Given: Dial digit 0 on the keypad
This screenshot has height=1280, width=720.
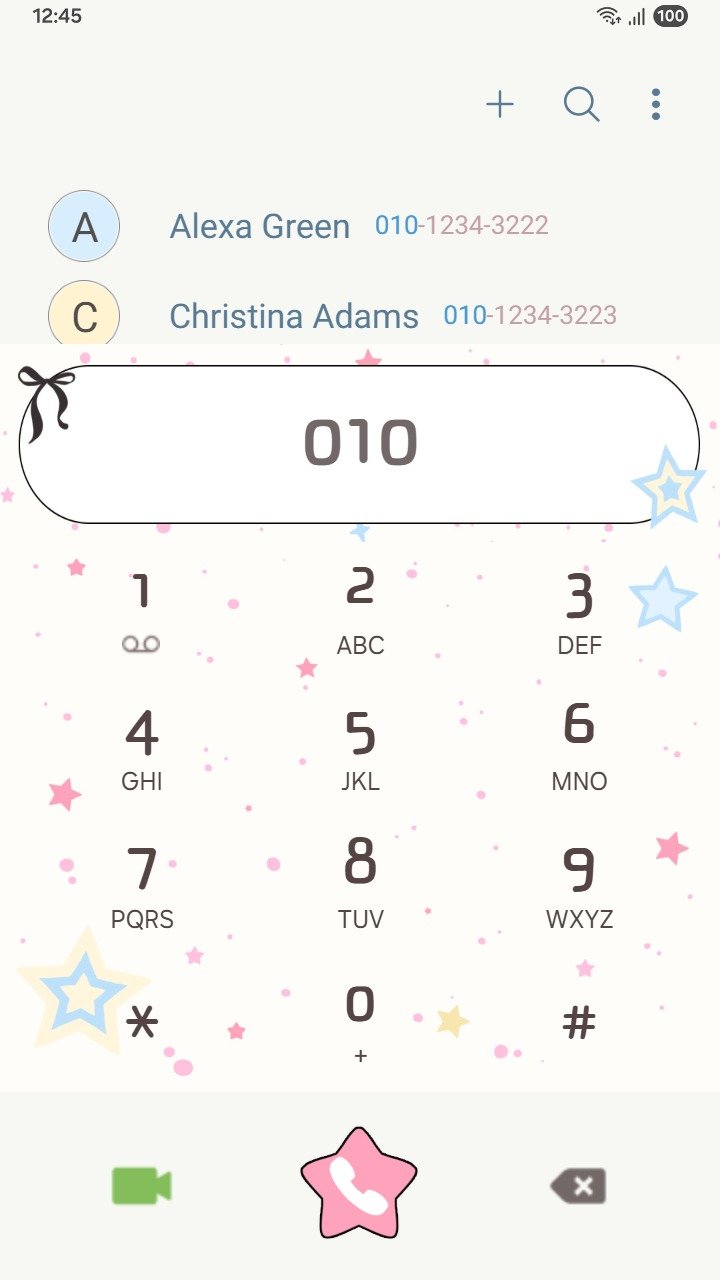Looking at the screenshot, I should (x=360, y=1020).
